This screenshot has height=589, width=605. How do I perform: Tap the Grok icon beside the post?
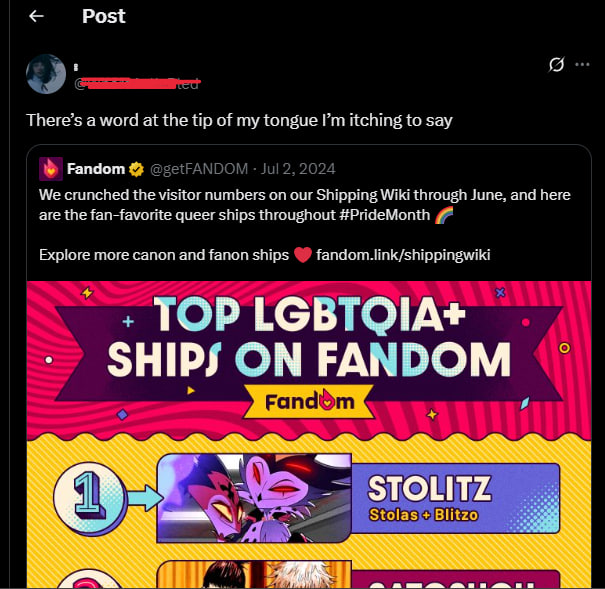pos(557,65)
